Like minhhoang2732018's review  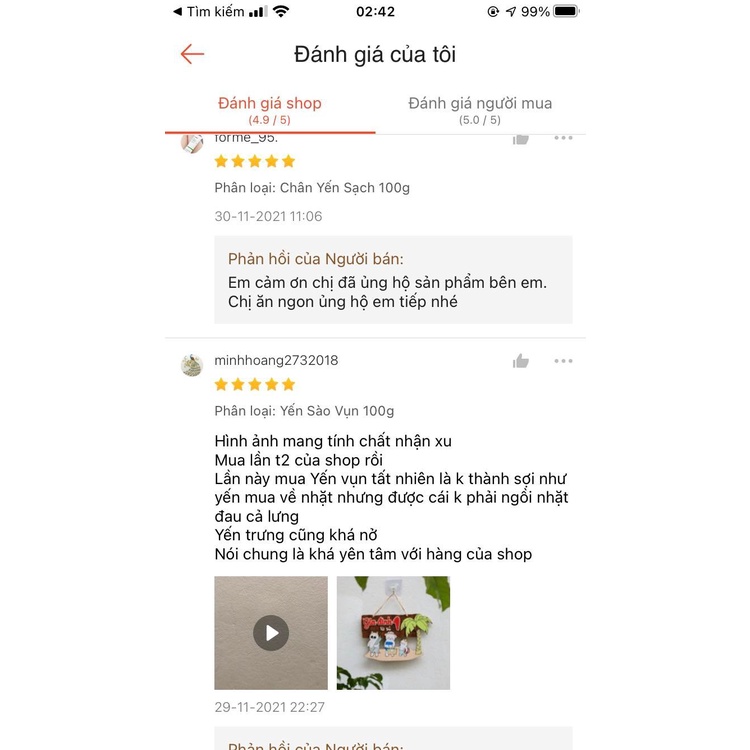tap(521, 361)
